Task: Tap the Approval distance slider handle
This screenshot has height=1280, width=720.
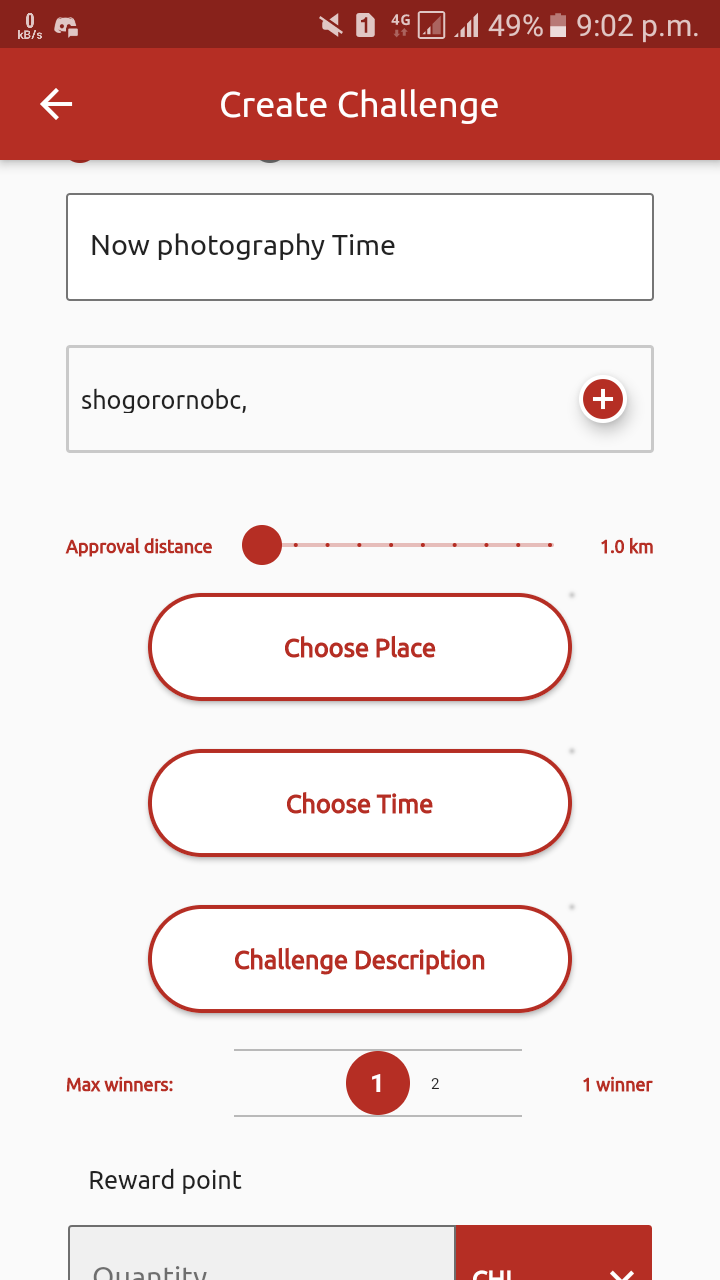Action: pos(262,546)
